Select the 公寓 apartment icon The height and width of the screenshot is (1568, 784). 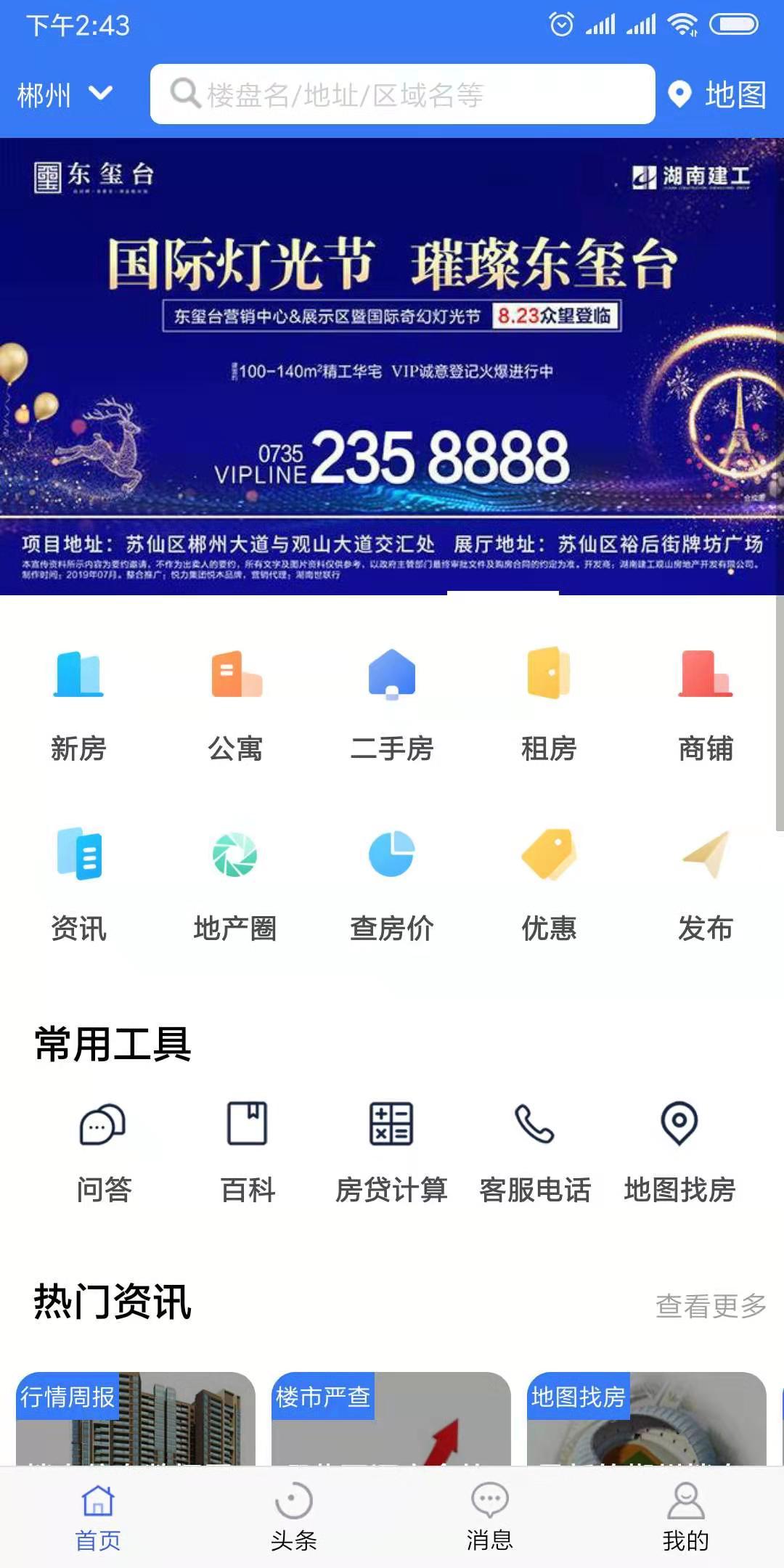pyautogui.click(x=234, y=701)
